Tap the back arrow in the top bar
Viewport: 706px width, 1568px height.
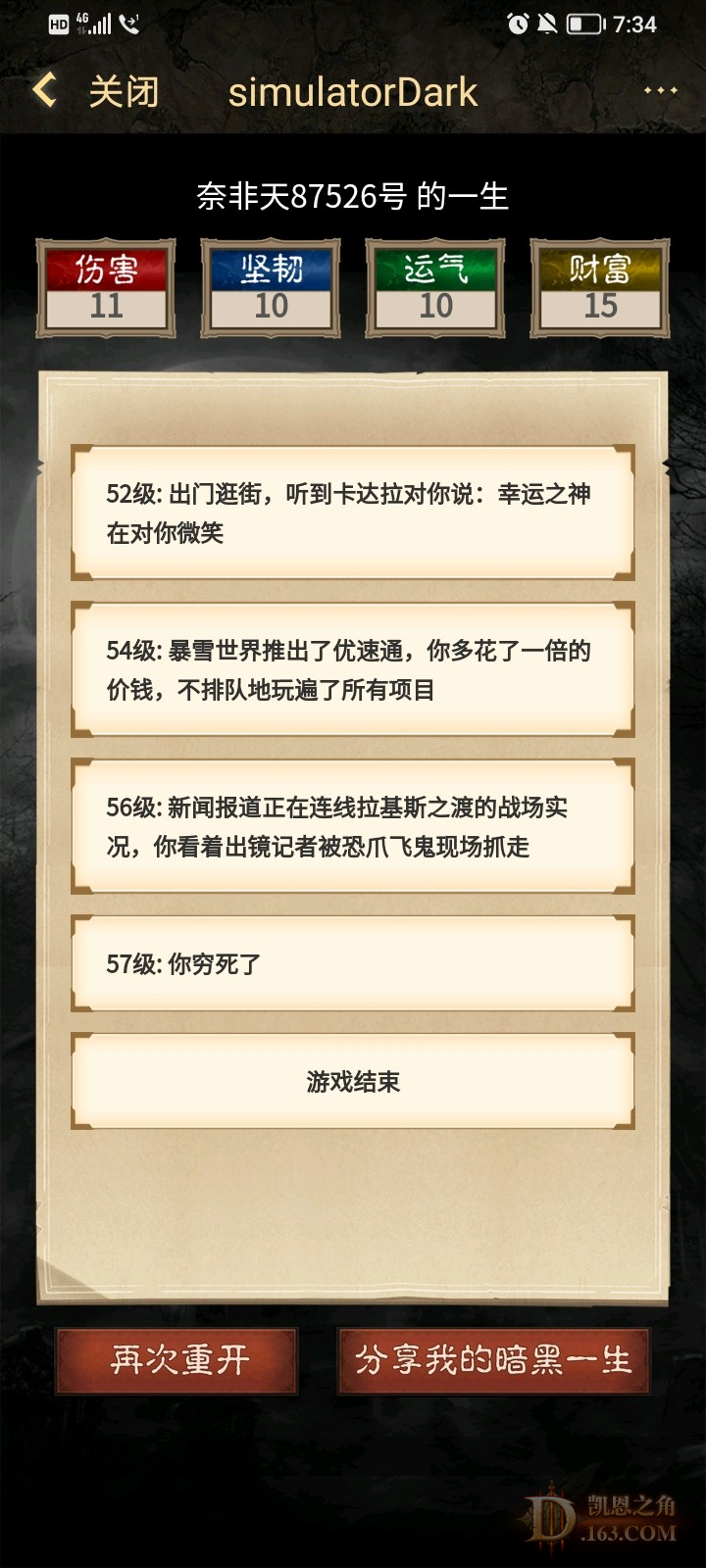[44, 91]
